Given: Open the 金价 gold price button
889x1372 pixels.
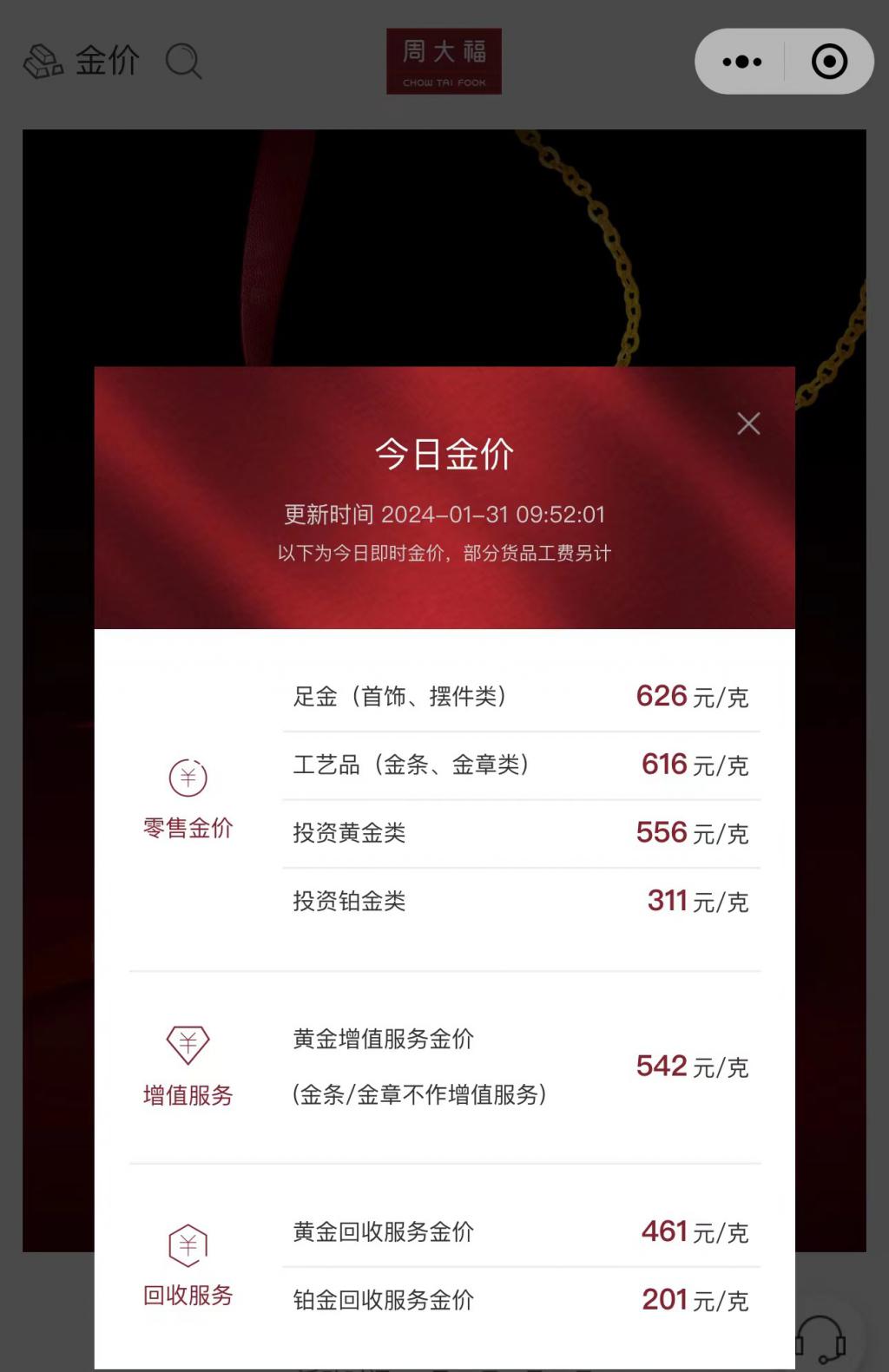Looking at the screenshot, I should pos(82,62).
